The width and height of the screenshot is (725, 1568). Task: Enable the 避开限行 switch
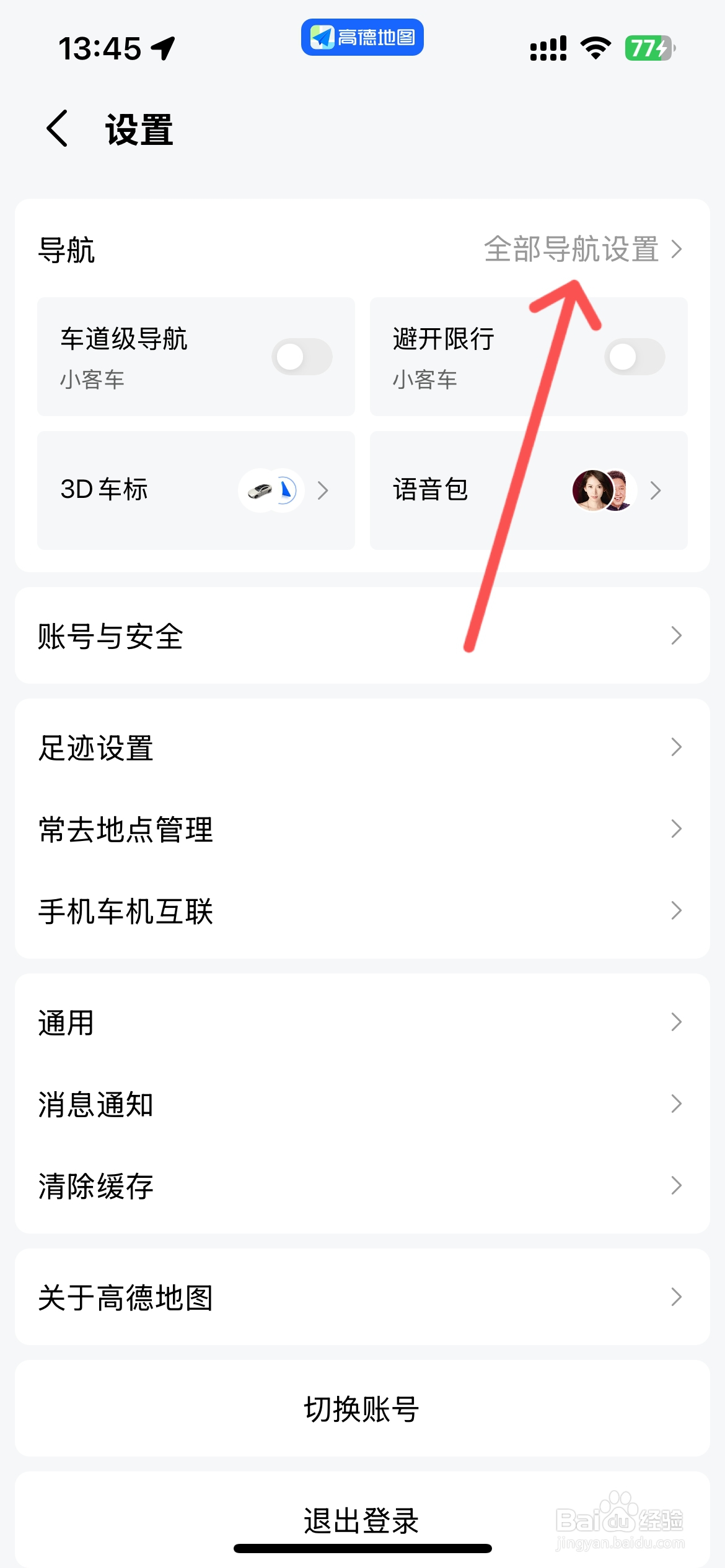coord(636,357)
